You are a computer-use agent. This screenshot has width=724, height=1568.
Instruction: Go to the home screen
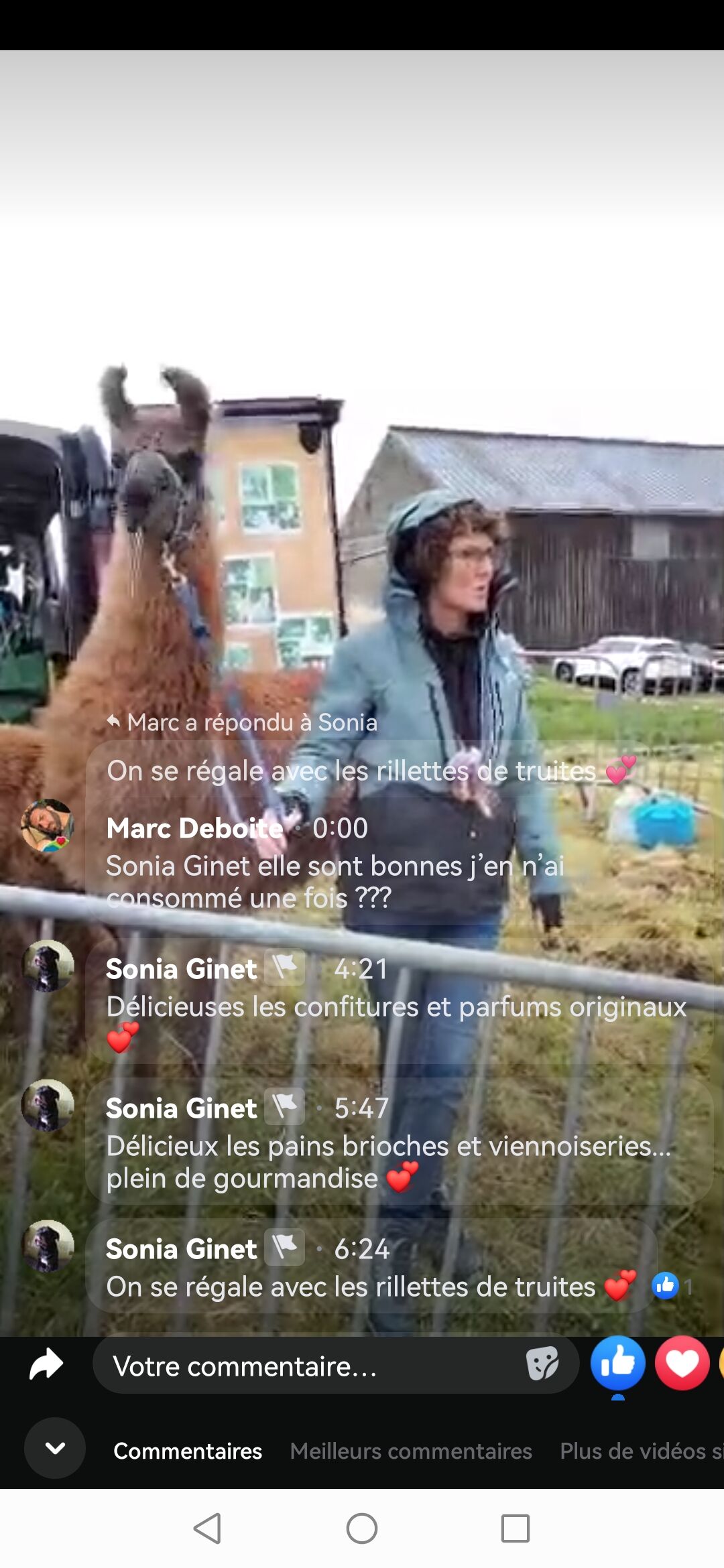coord(362,1528)
